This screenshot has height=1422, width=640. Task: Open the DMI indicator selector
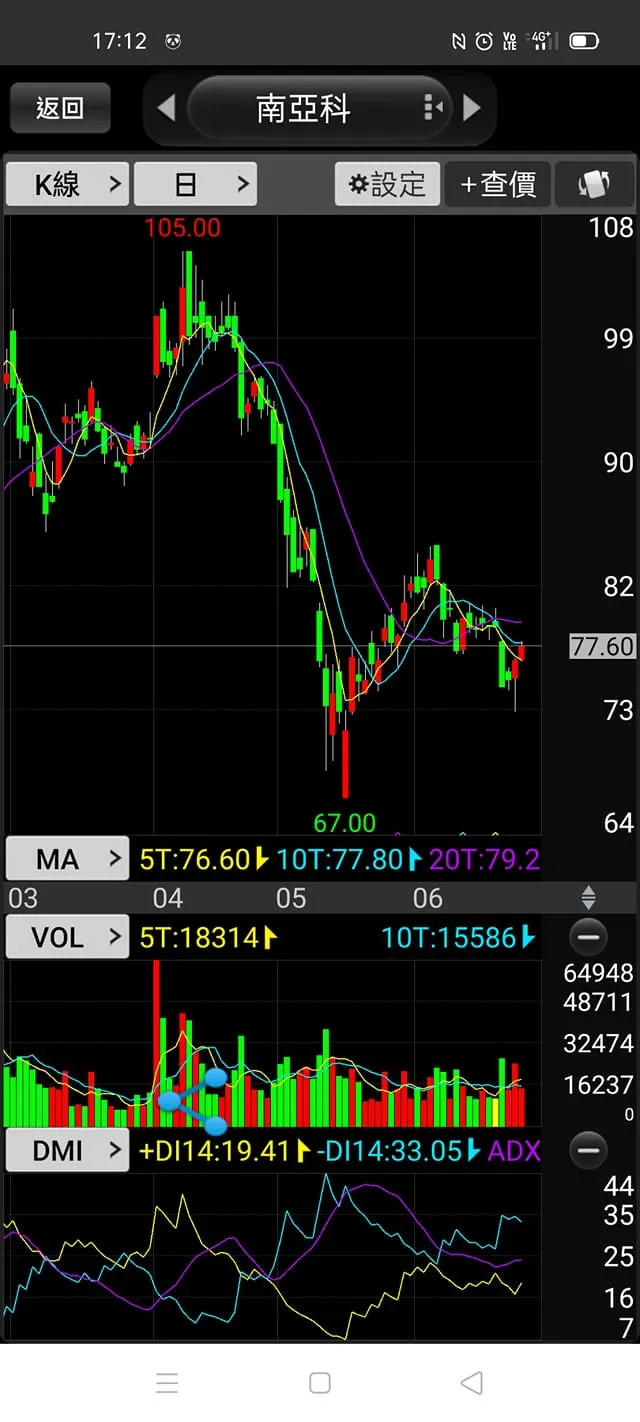pos(67,1150)
